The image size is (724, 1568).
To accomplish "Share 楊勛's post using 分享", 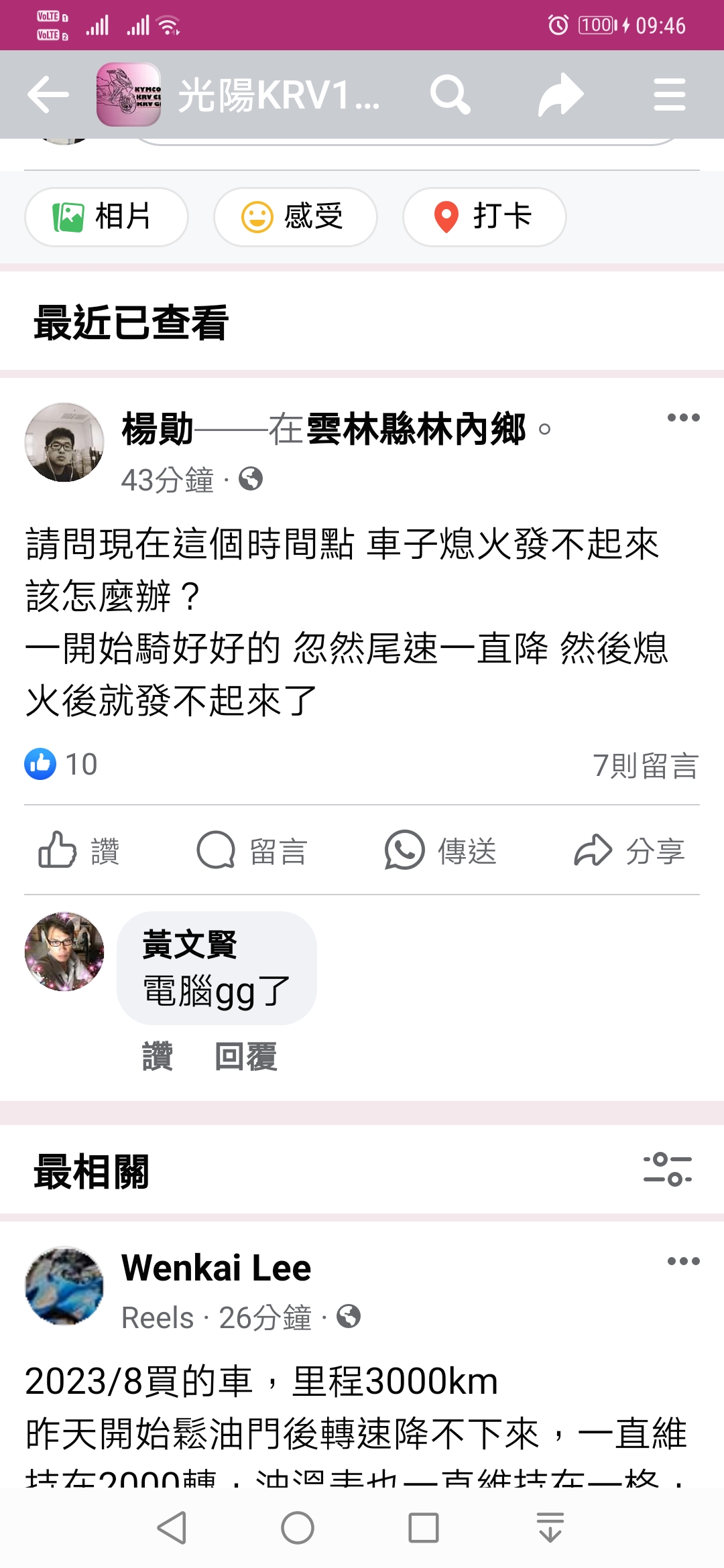I will 629,851.
